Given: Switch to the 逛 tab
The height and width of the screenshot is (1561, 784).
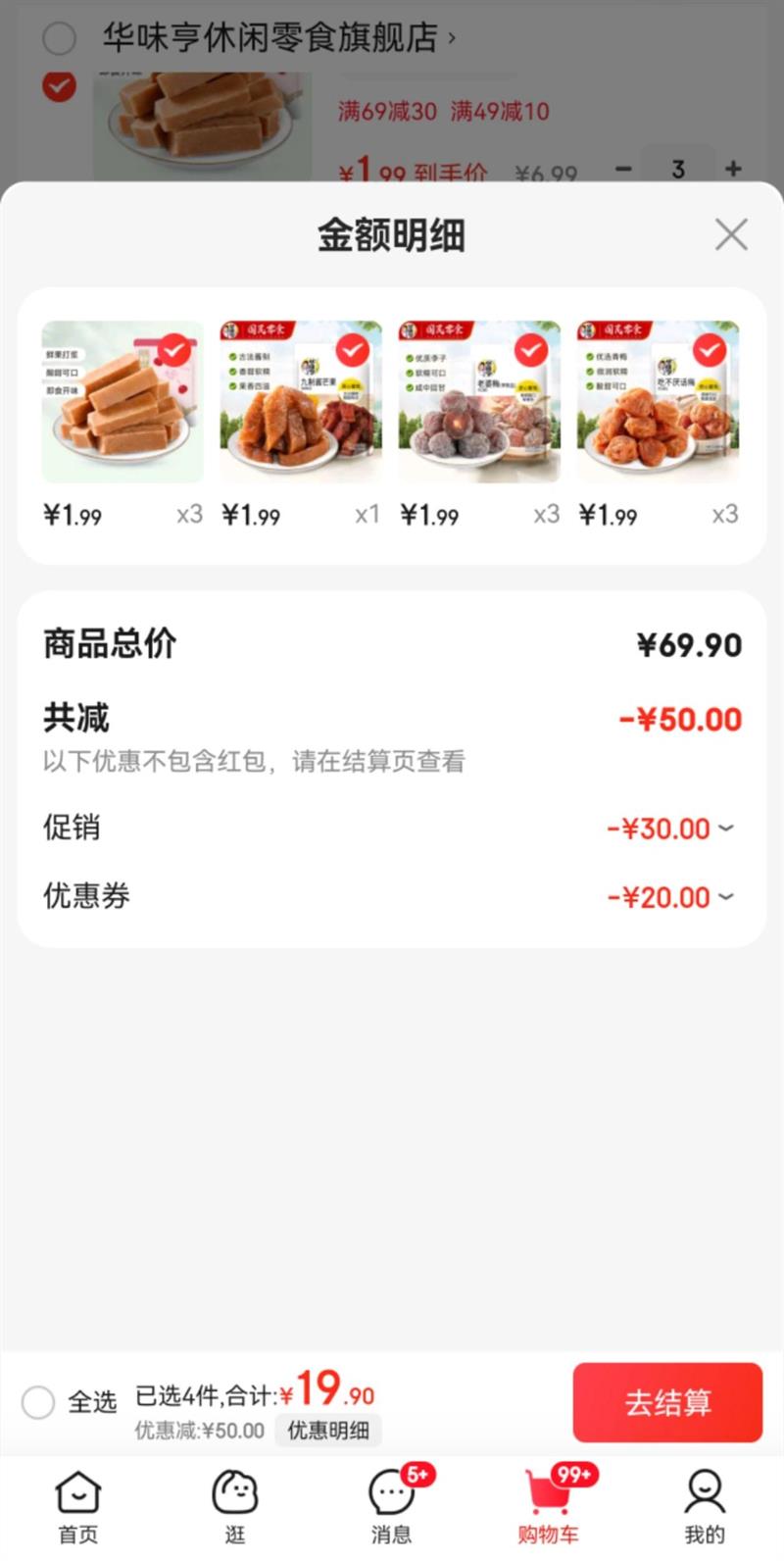Looking at the screenshot, I should (x=235, y=1506).
